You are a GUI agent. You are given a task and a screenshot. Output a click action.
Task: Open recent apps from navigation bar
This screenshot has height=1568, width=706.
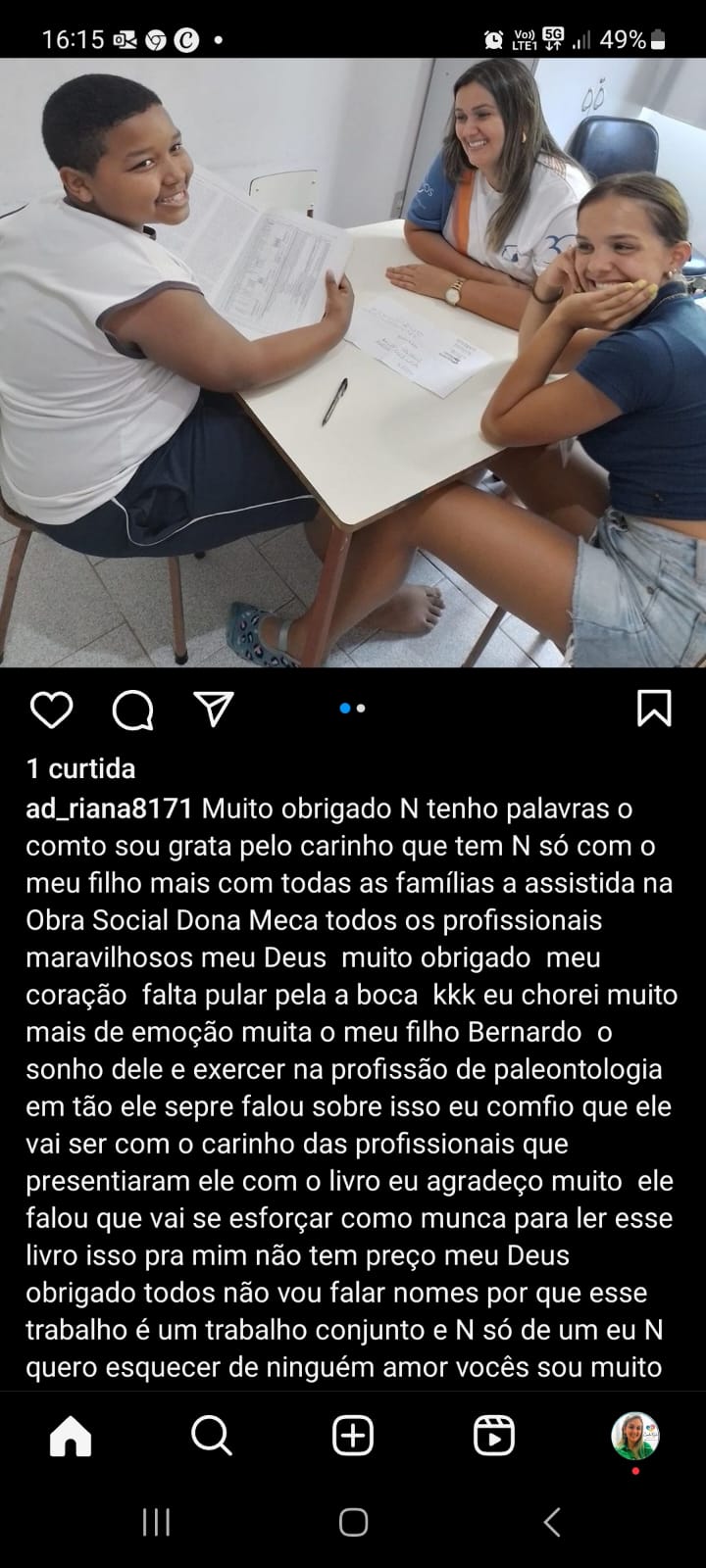point(156,1522)
